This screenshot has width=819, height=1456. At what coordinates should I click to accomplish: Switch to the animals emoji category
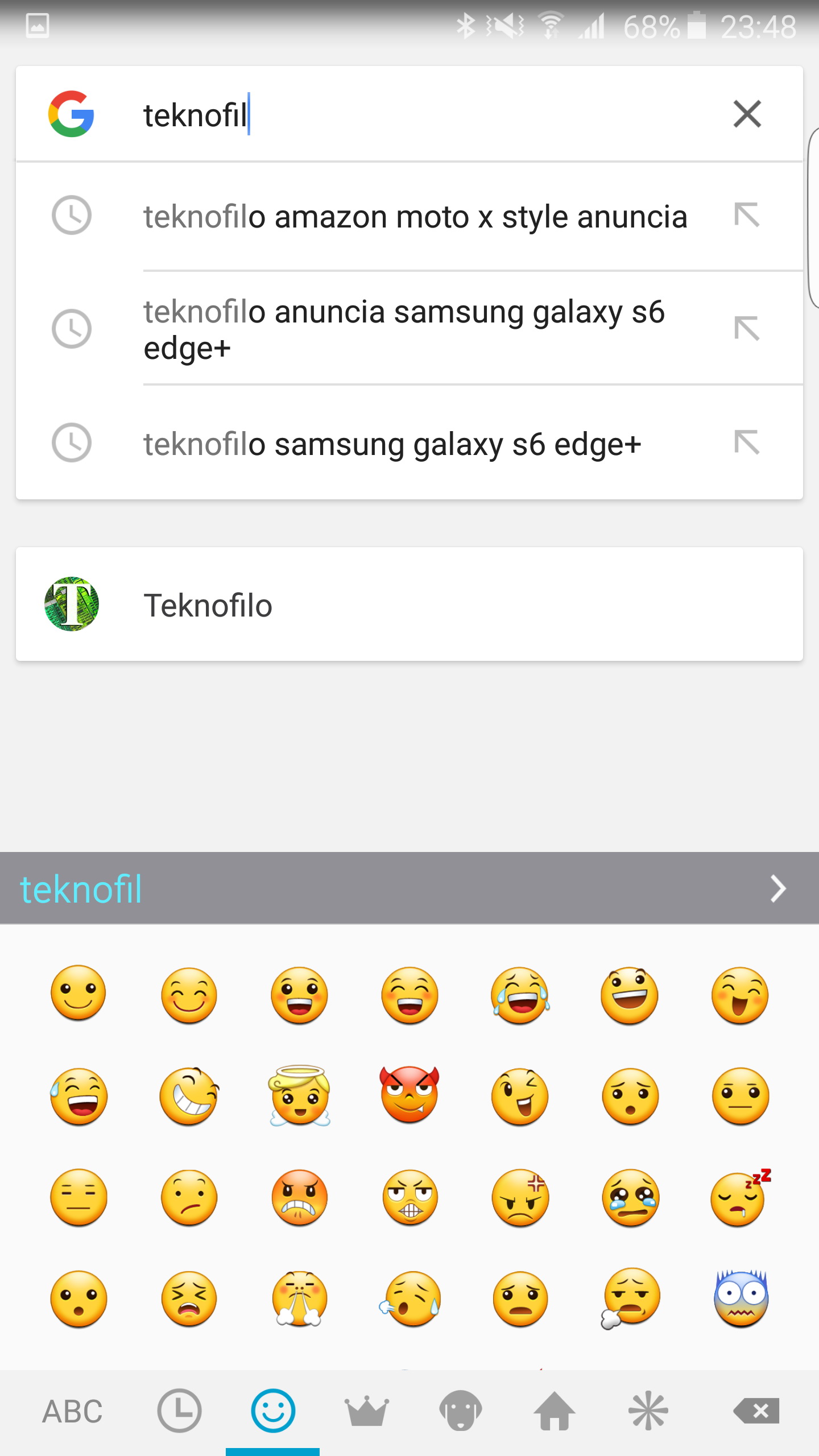[x=461, y=1411]
